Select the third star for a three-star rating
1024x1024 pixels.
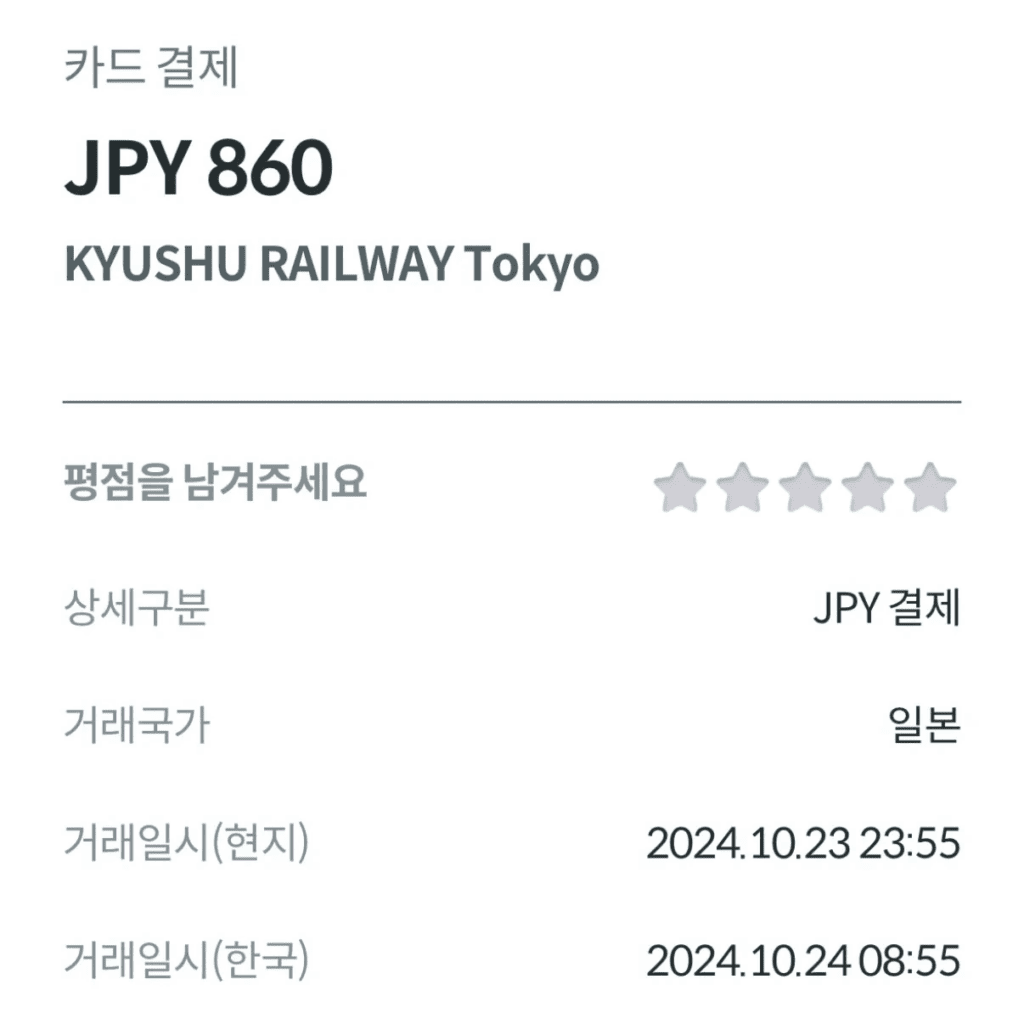pyautogui.click(x=806, y=488)
